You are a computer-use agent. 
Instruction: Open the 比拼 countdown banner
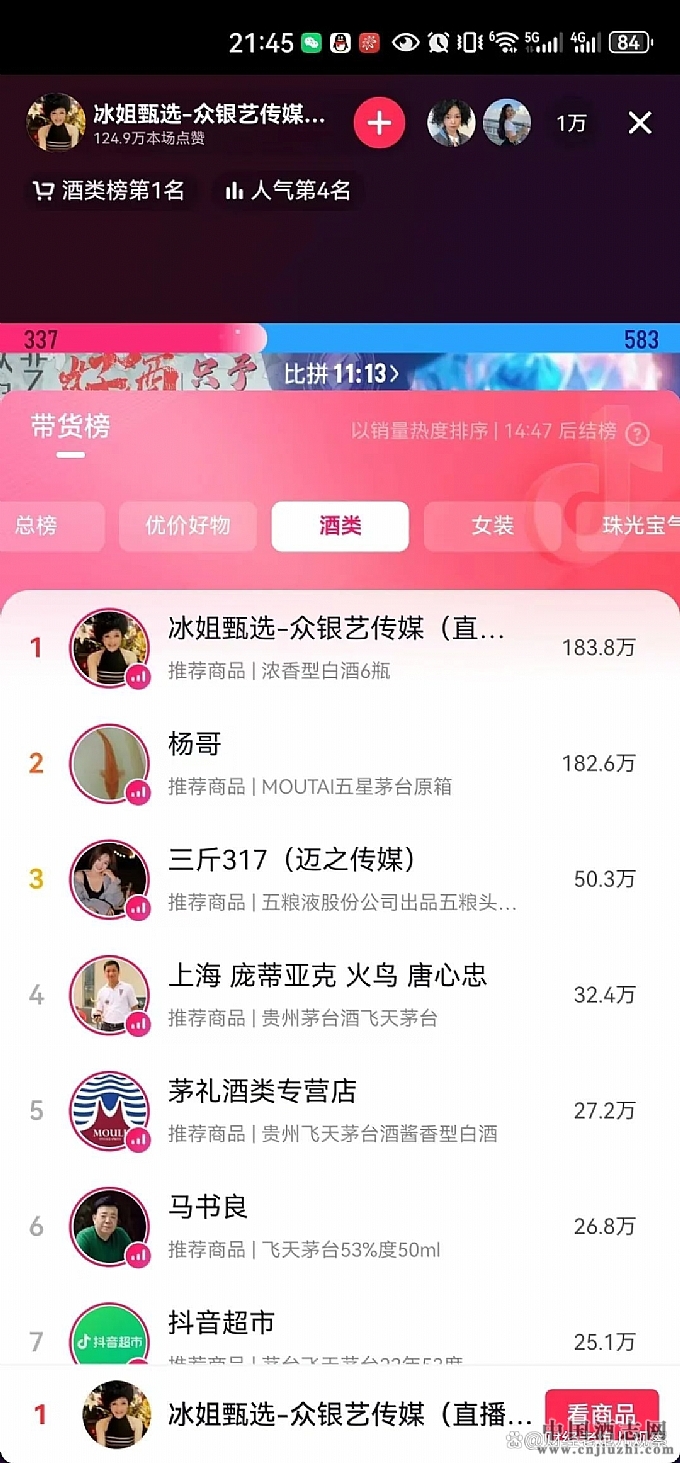click(x=340, y=374)
